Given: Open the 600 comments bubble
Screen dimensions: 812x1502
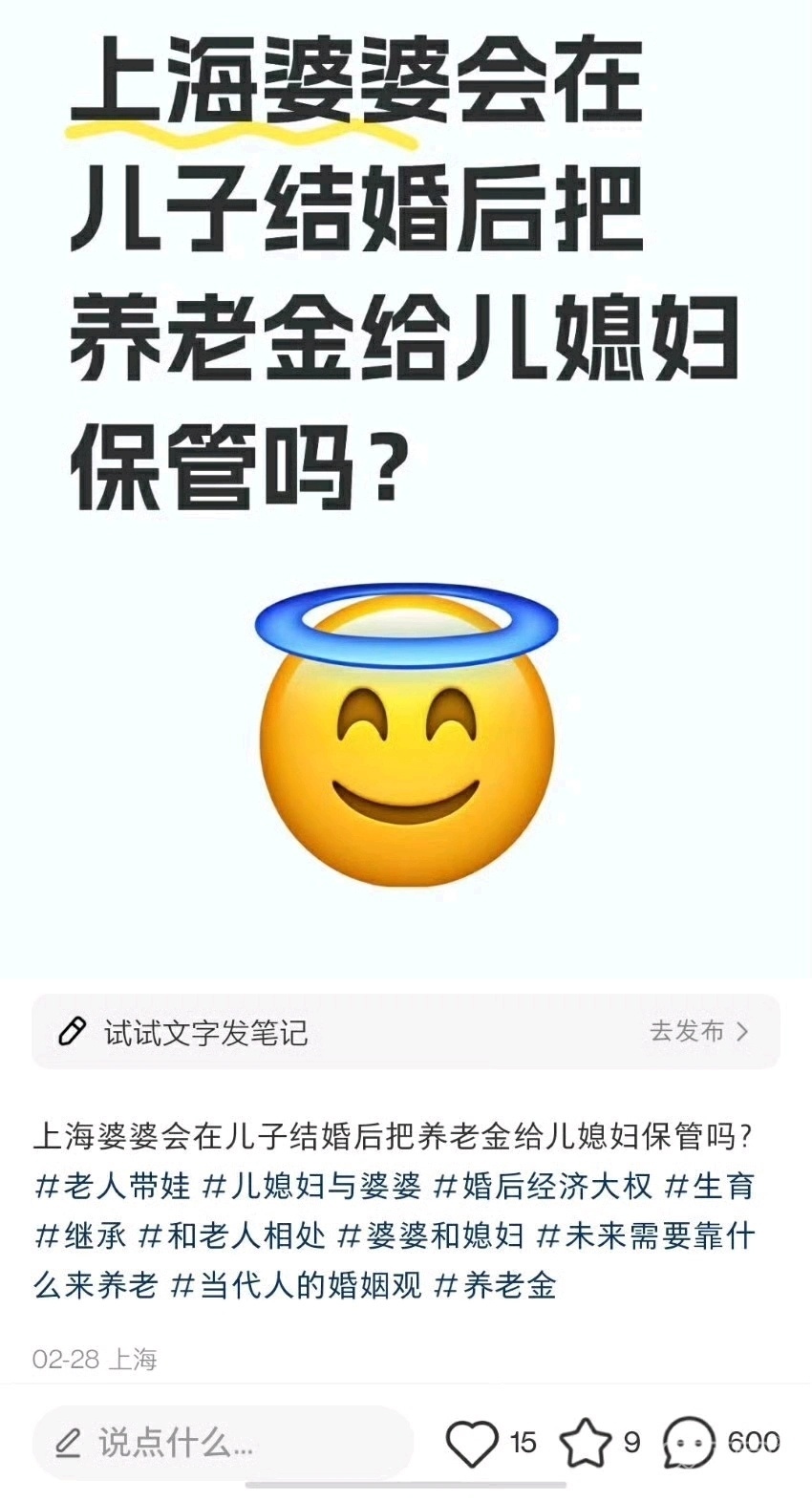Looking at the screenshot, I should (688, 1442).
